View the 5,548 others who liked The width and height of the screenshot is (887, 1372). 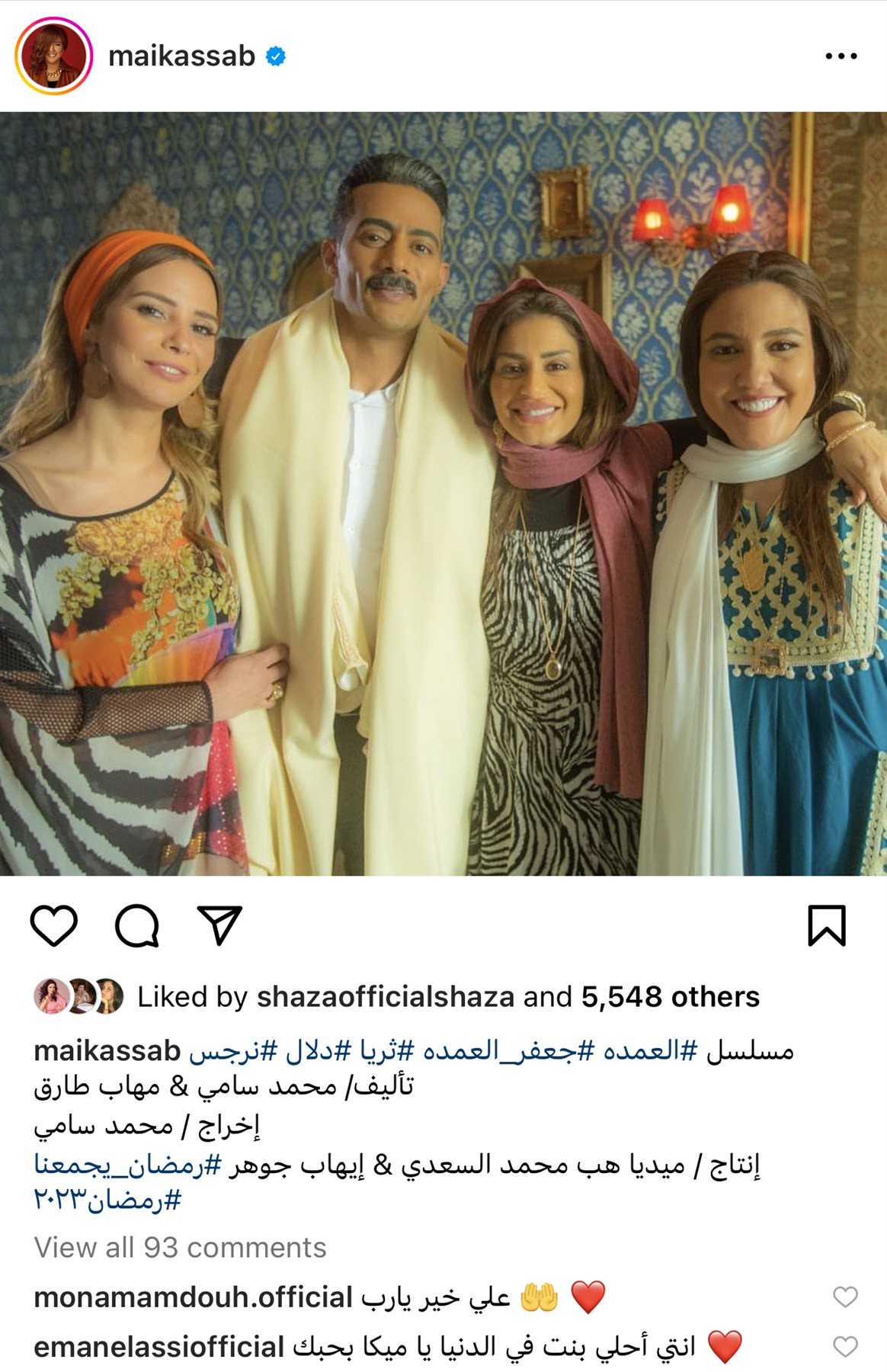click(670, 997)
